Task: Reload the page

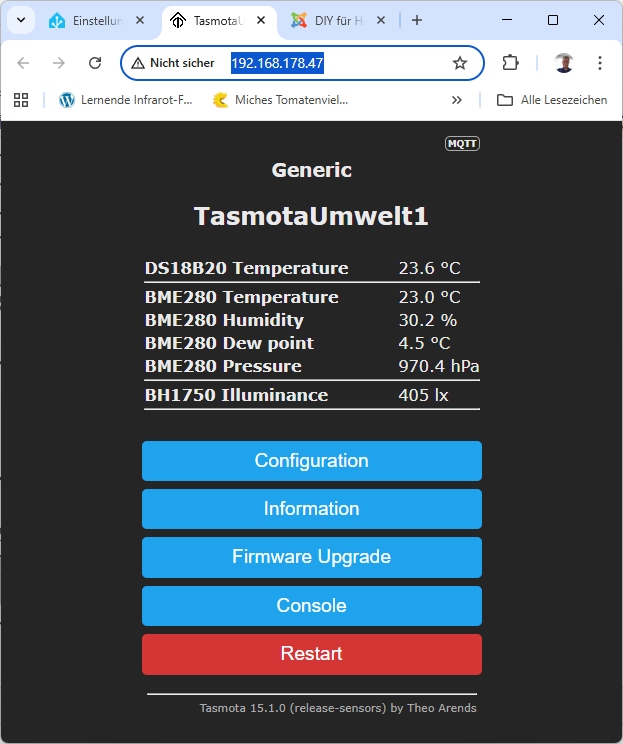Action: (x=95, y=63)
